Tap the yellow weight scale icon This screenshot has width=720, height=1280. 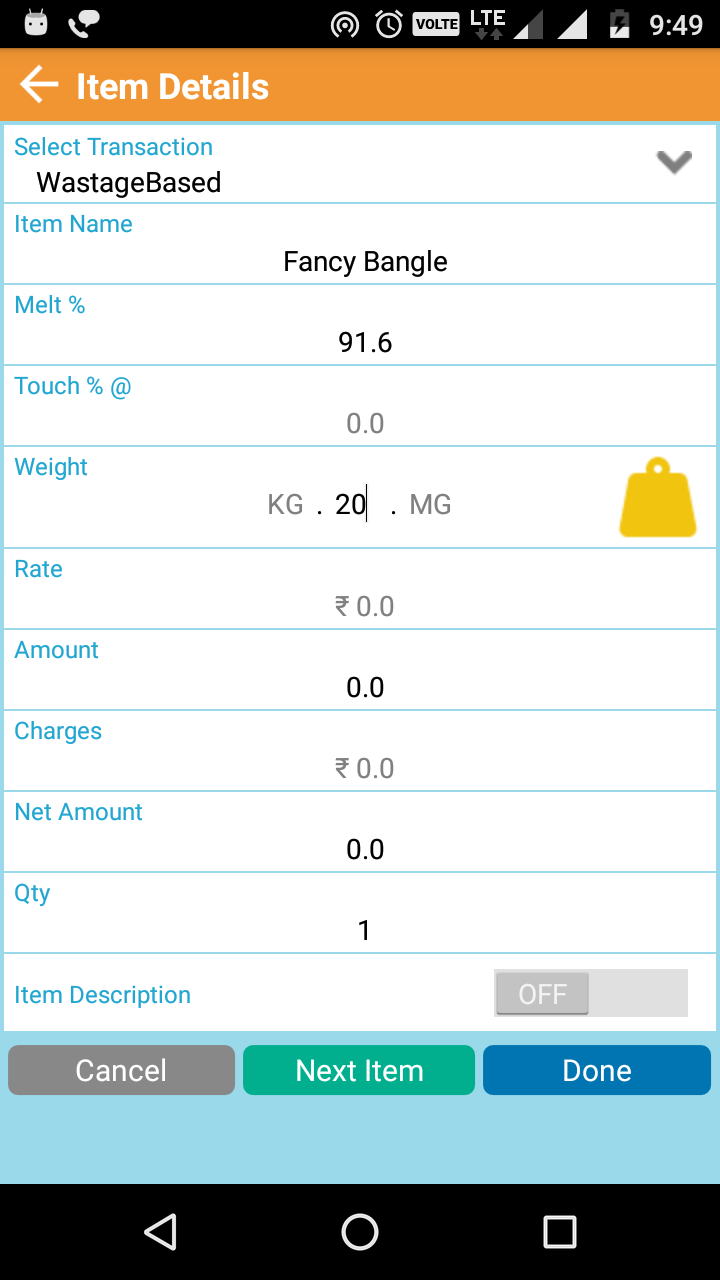[657, 498]
